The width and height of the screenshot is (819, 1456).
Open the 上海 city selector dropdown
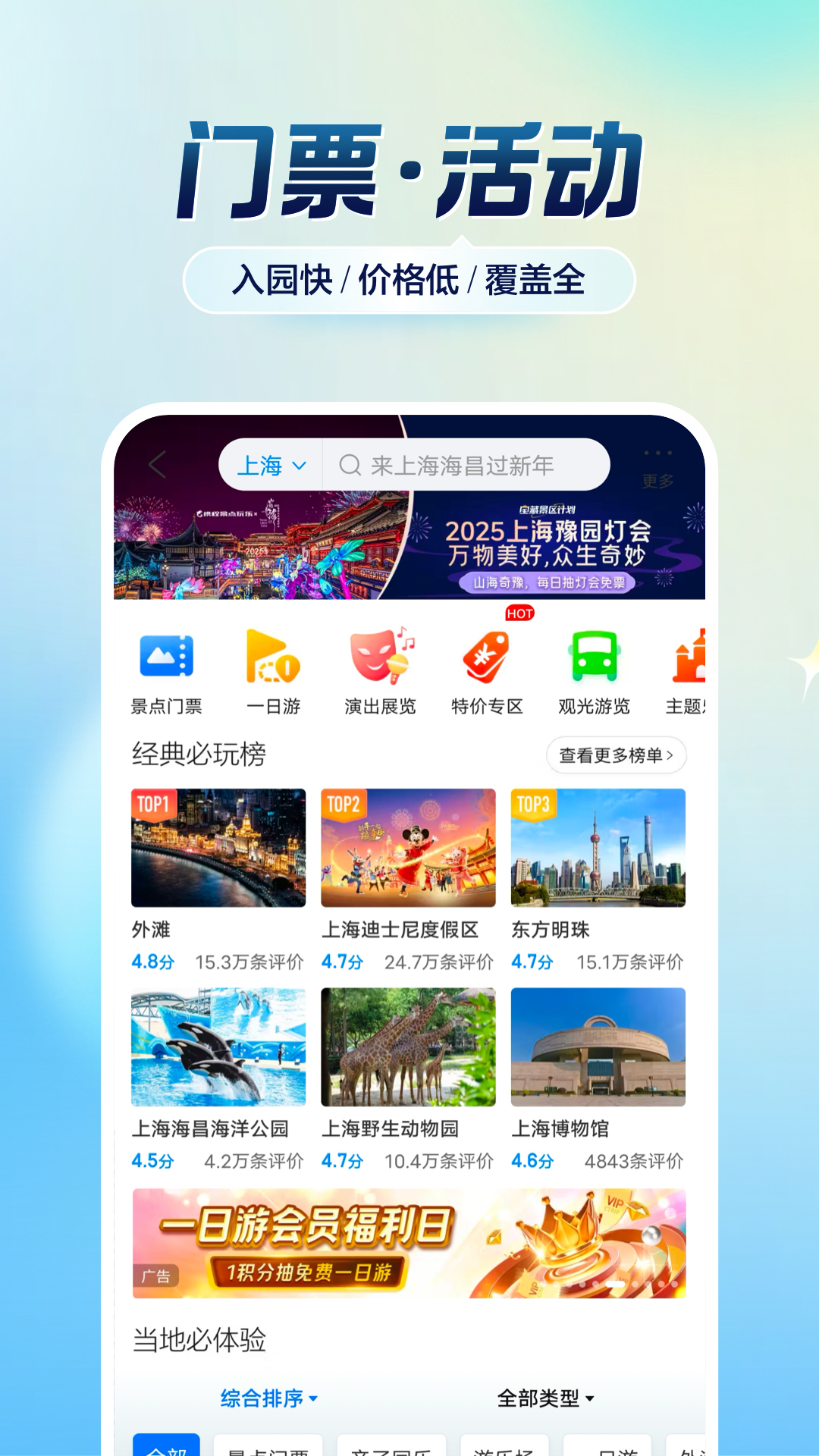271,464
